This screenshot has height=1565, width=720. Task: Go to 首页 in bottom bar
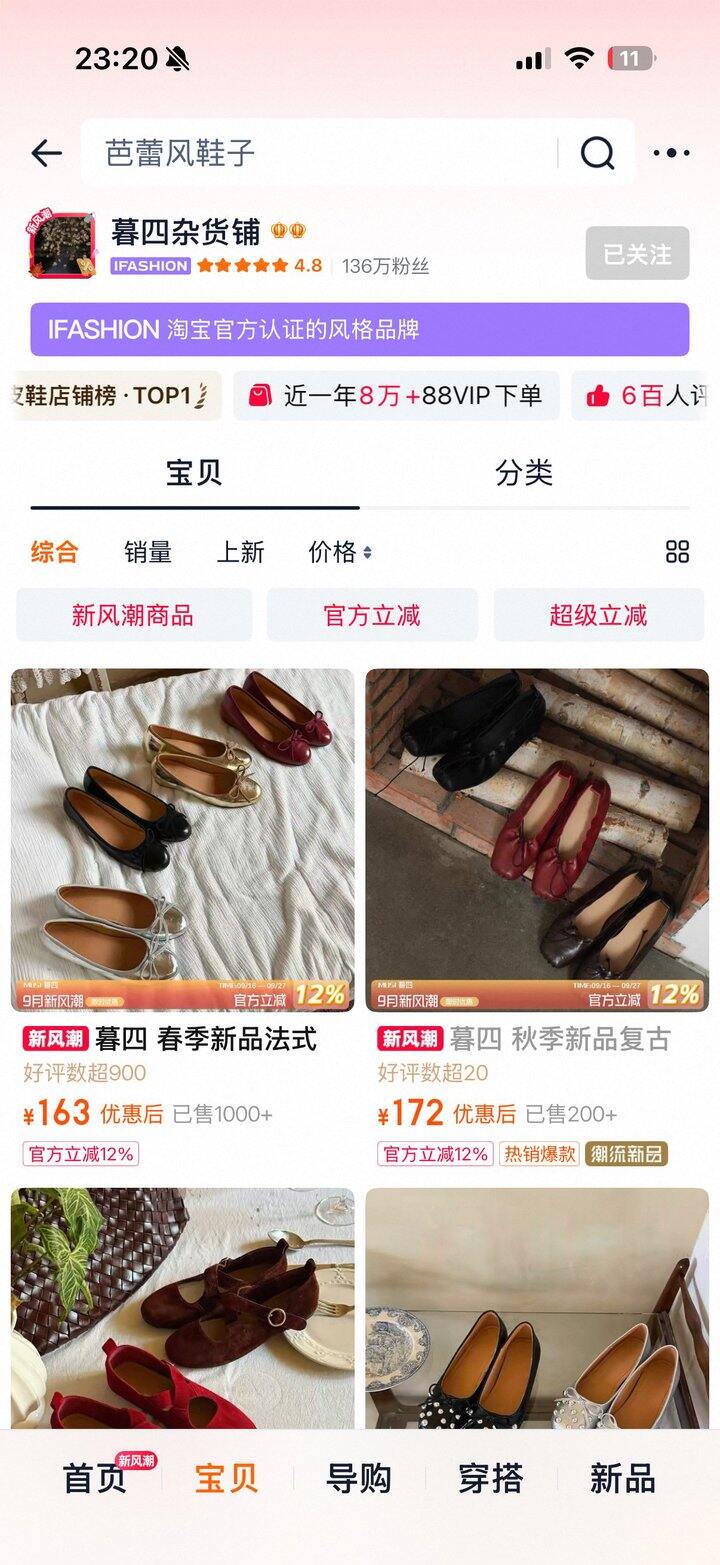[x=95, y=1478]
